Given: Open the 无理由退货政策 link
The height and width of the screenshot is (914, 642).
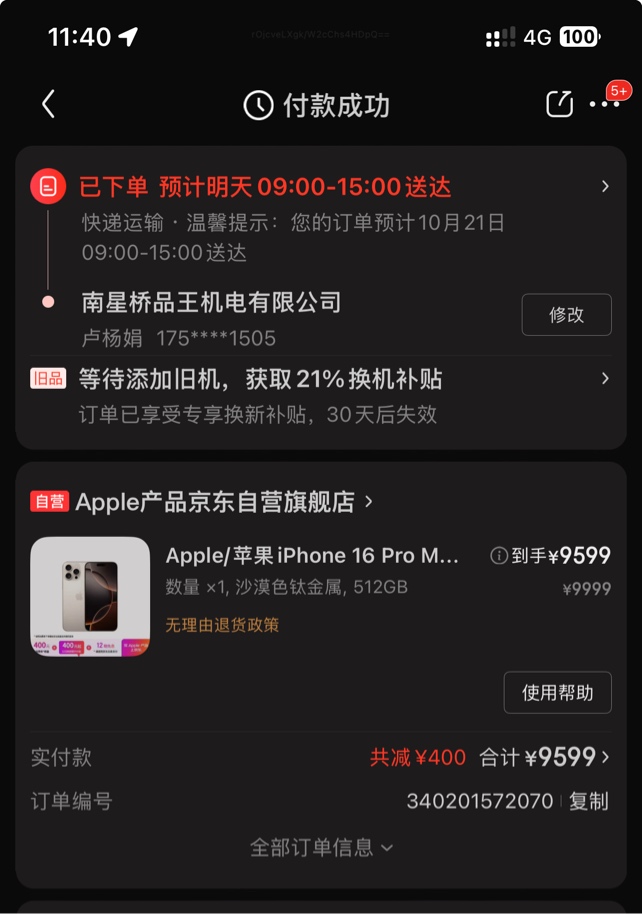Looking at the screenshot, I should coord(222,625).
